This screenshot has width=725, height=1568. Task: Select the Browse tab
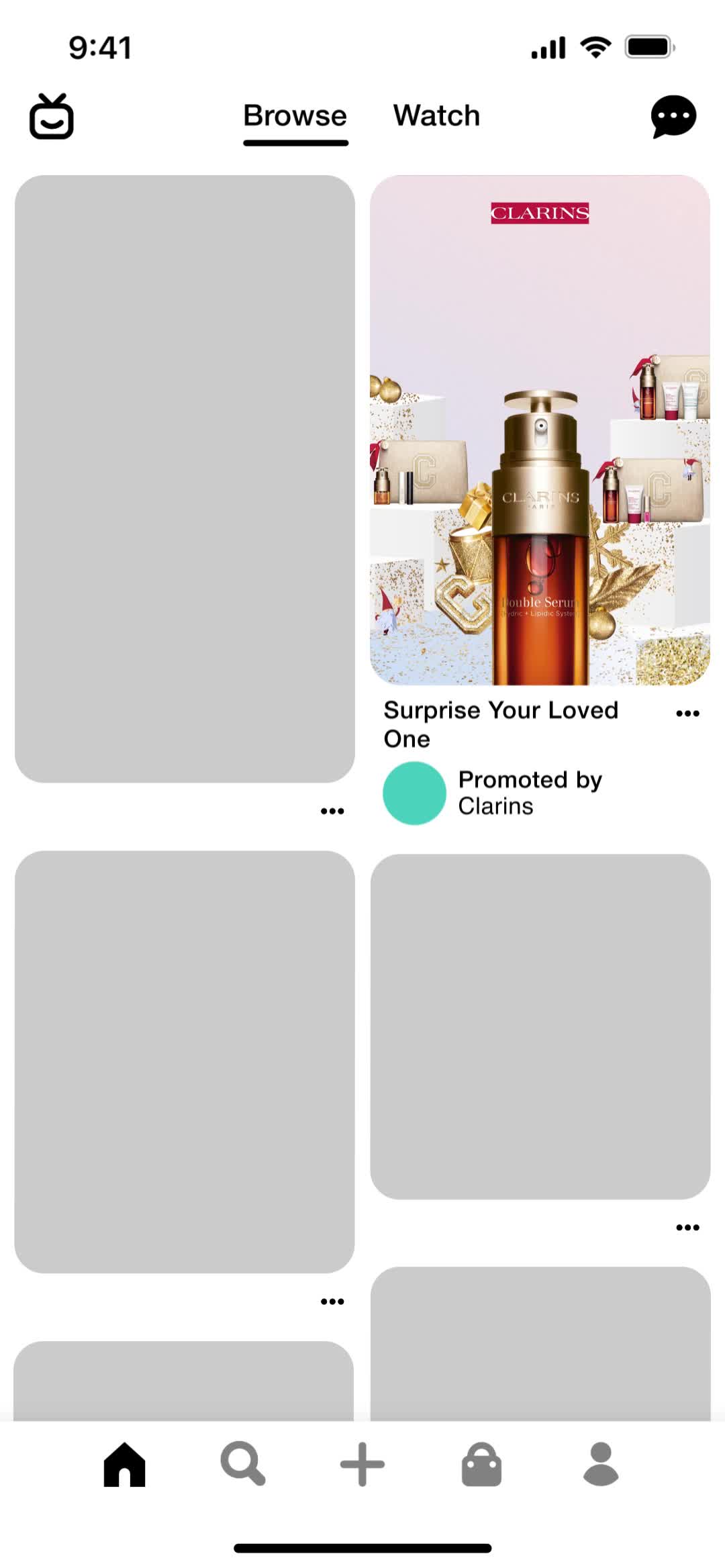295,115
